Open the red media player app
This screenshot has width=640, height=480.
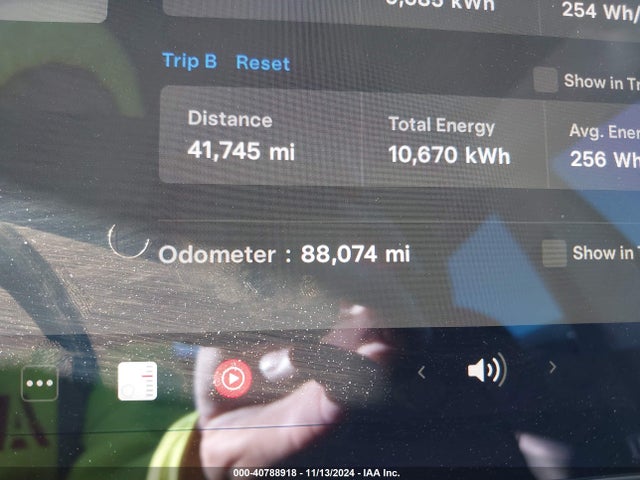pos(232,379)
